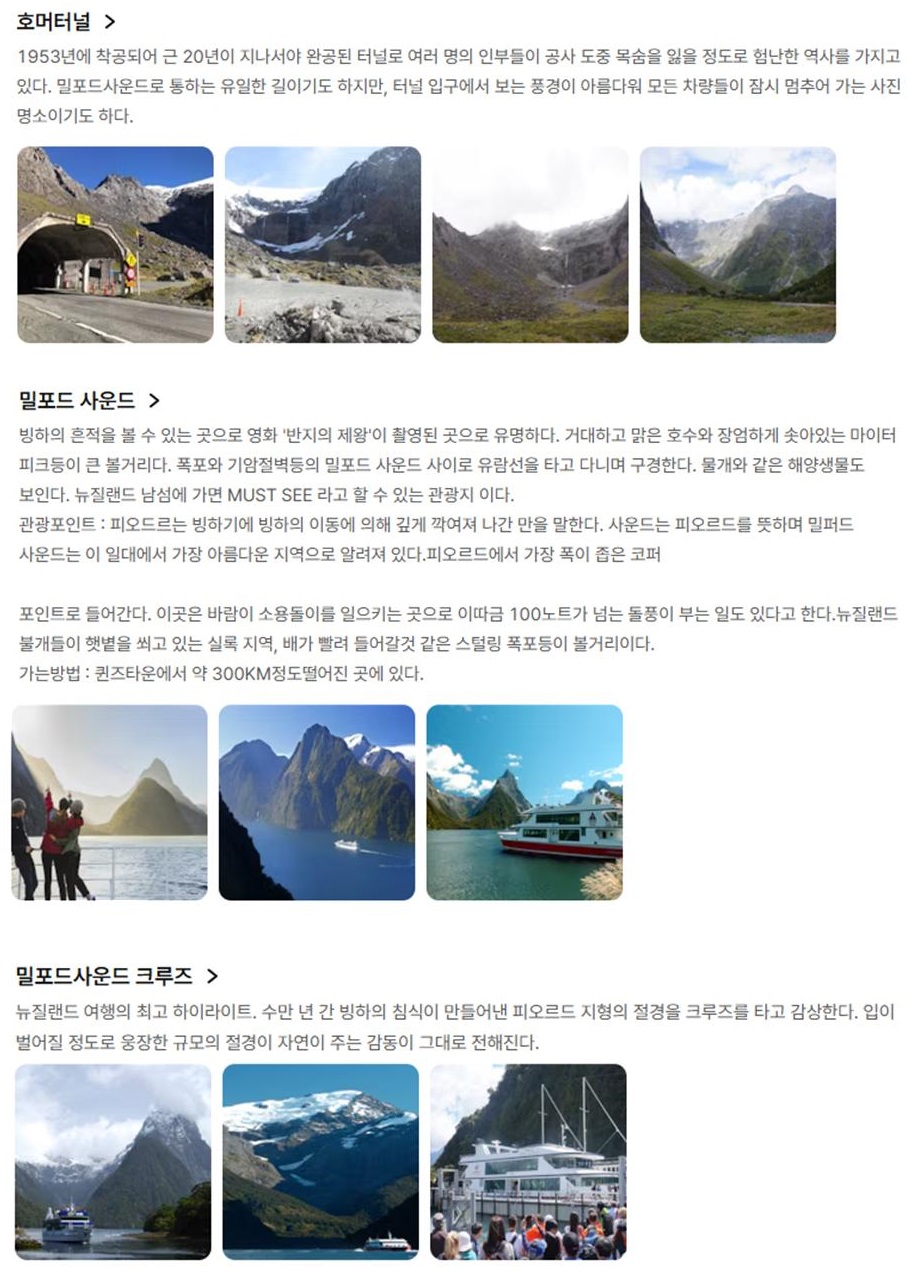The height and width of the screenshot is (1277, 917).
Task: View the snowy cliff photo under 호머터널
Action: 323,245
